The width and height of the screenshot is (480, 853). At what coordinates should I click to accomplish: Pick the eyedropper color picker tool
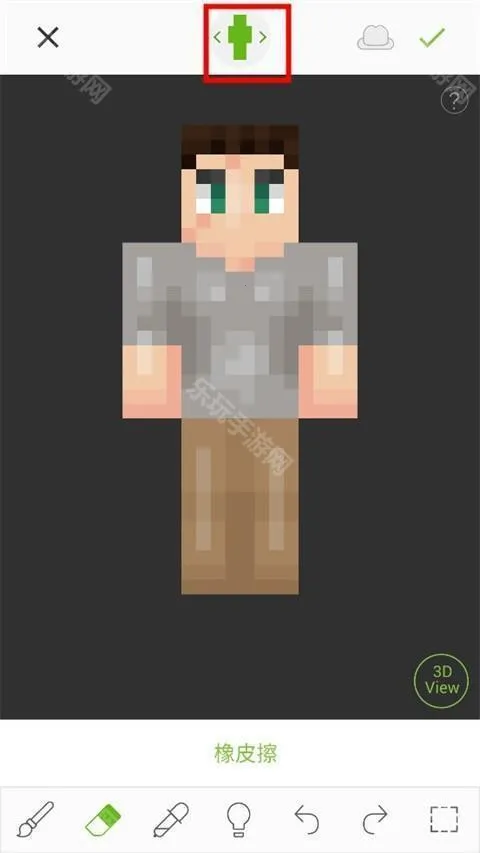coord(171,819)
